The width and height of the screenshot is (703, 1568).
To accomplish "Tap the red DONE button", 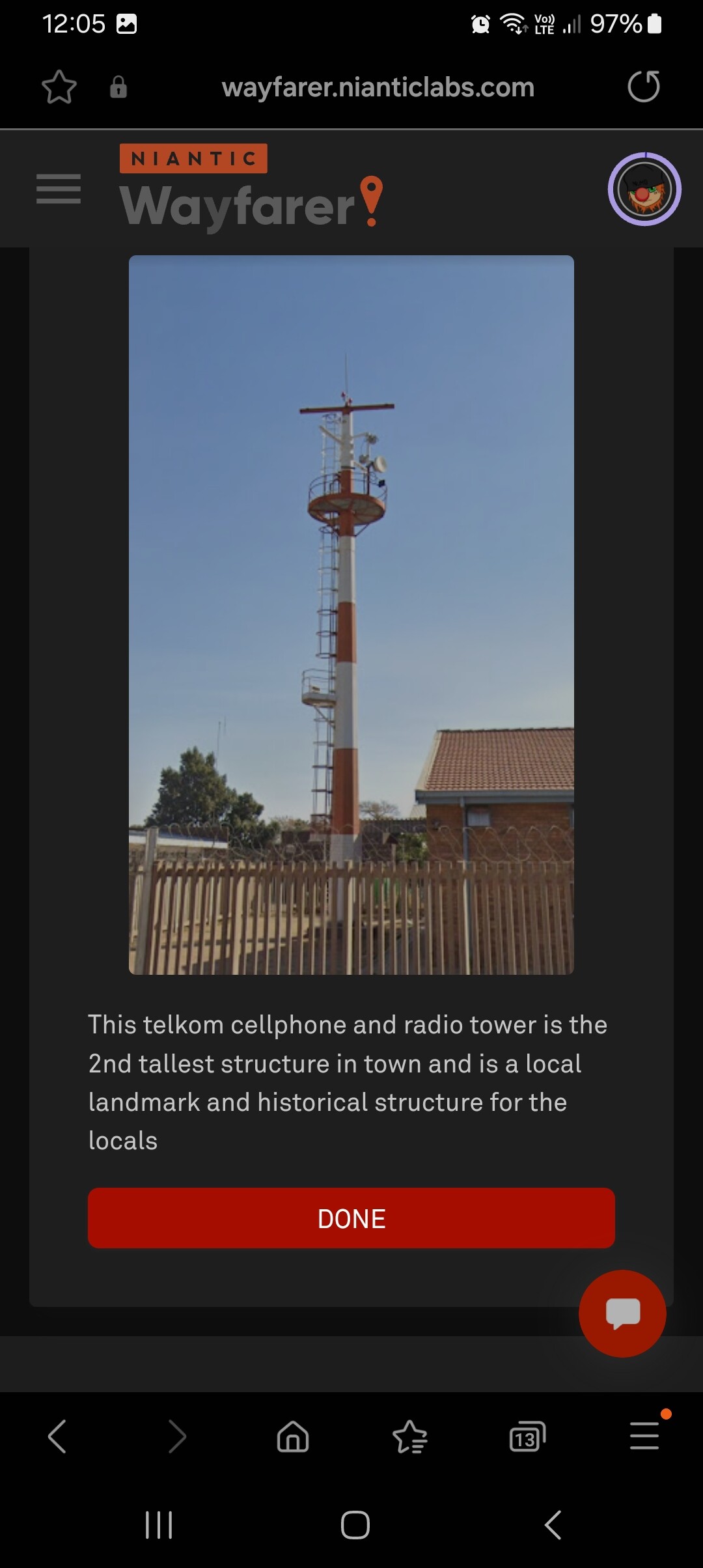I will [x=351, y=1218].
